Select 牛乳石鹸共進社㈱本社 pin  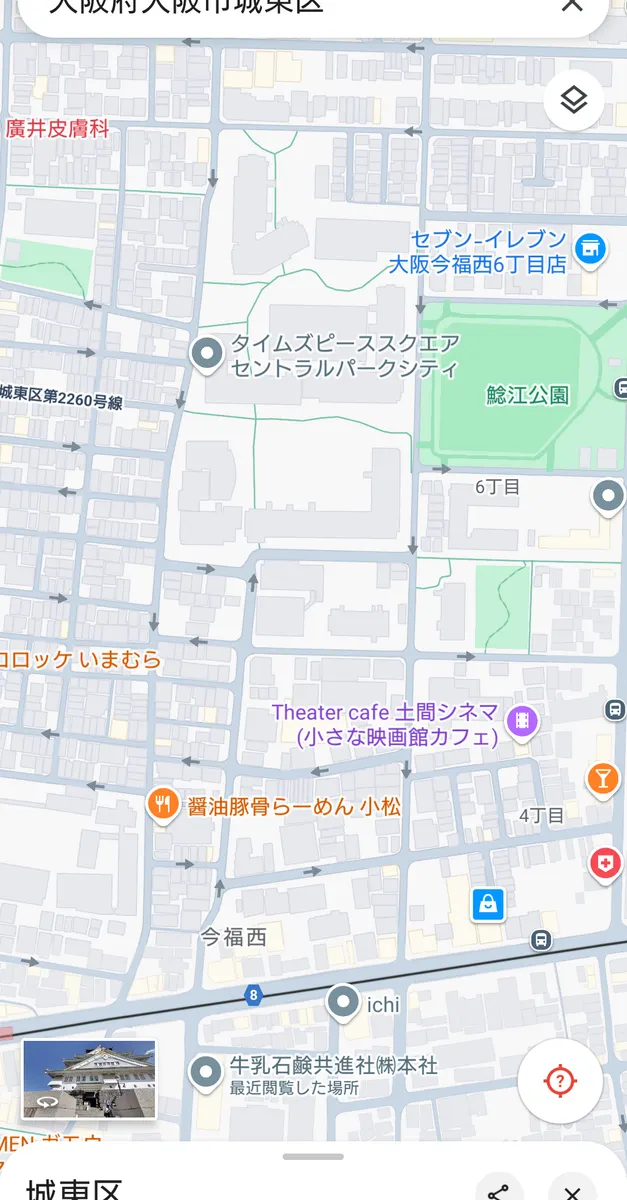(x=207, y=1072)
